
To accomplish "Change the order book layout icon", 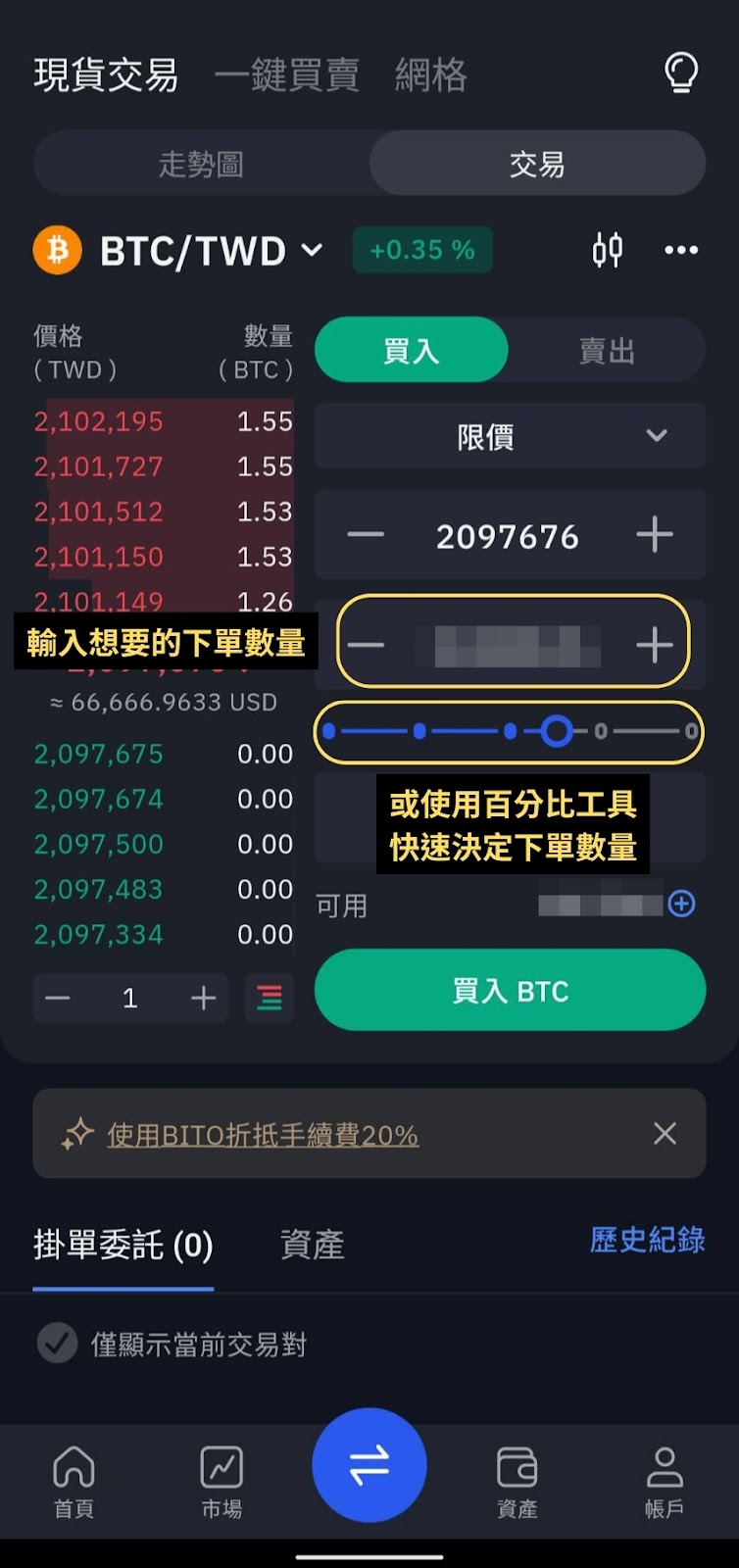I will click(269, 999).
